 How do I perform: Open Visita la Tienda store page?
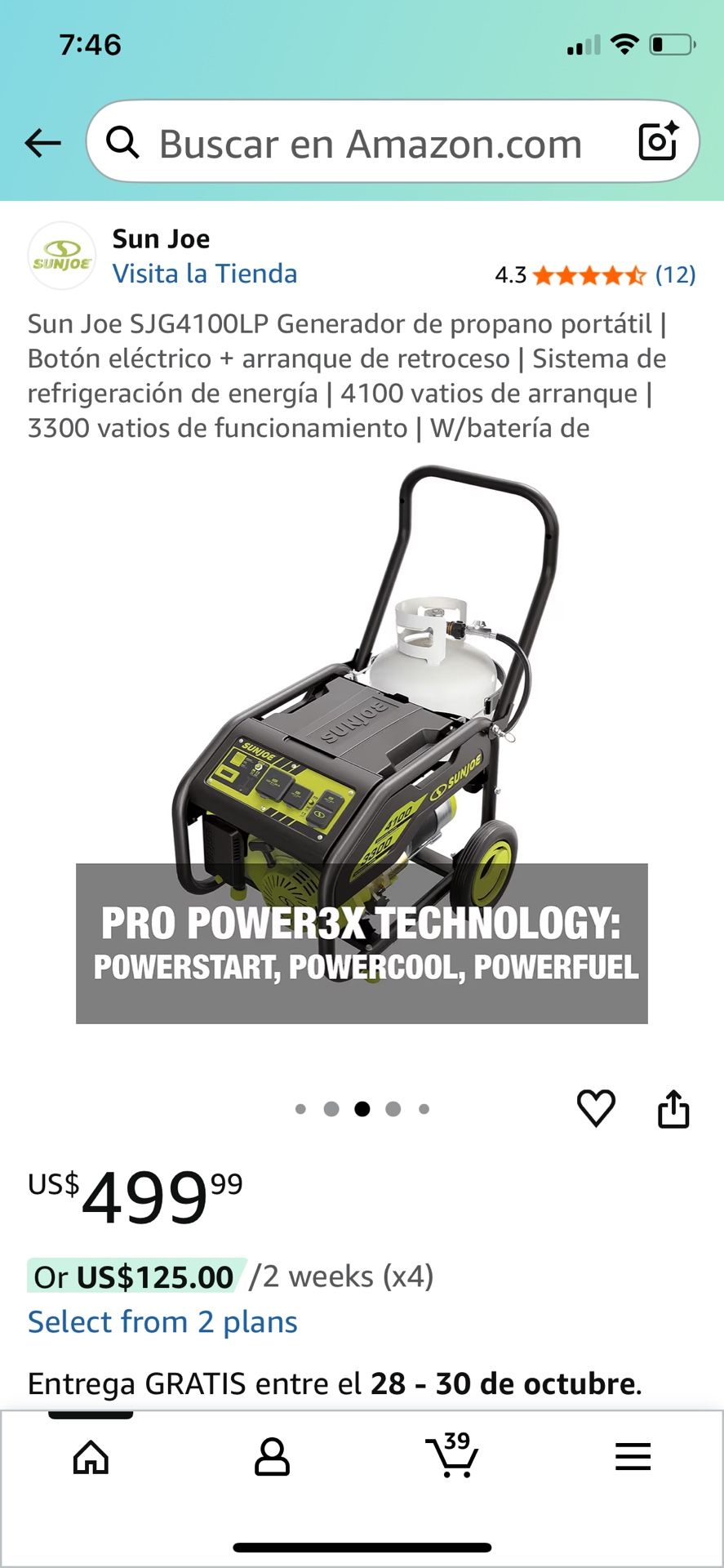[x=203, y=274]
